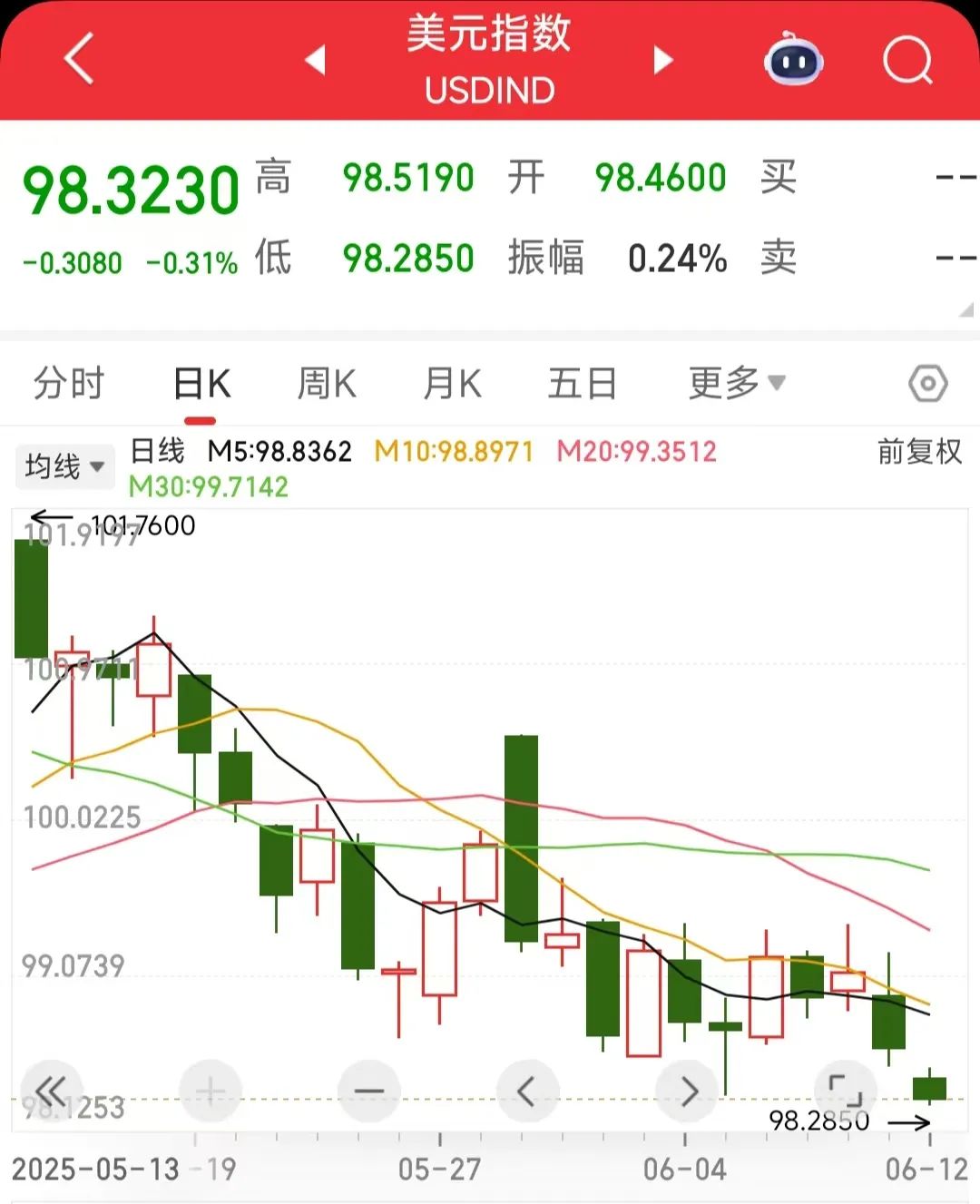This screenshot has width=980, height=1204.
Task: Open the 均线 indicator dropdown
Action: [x=64, y=466]
